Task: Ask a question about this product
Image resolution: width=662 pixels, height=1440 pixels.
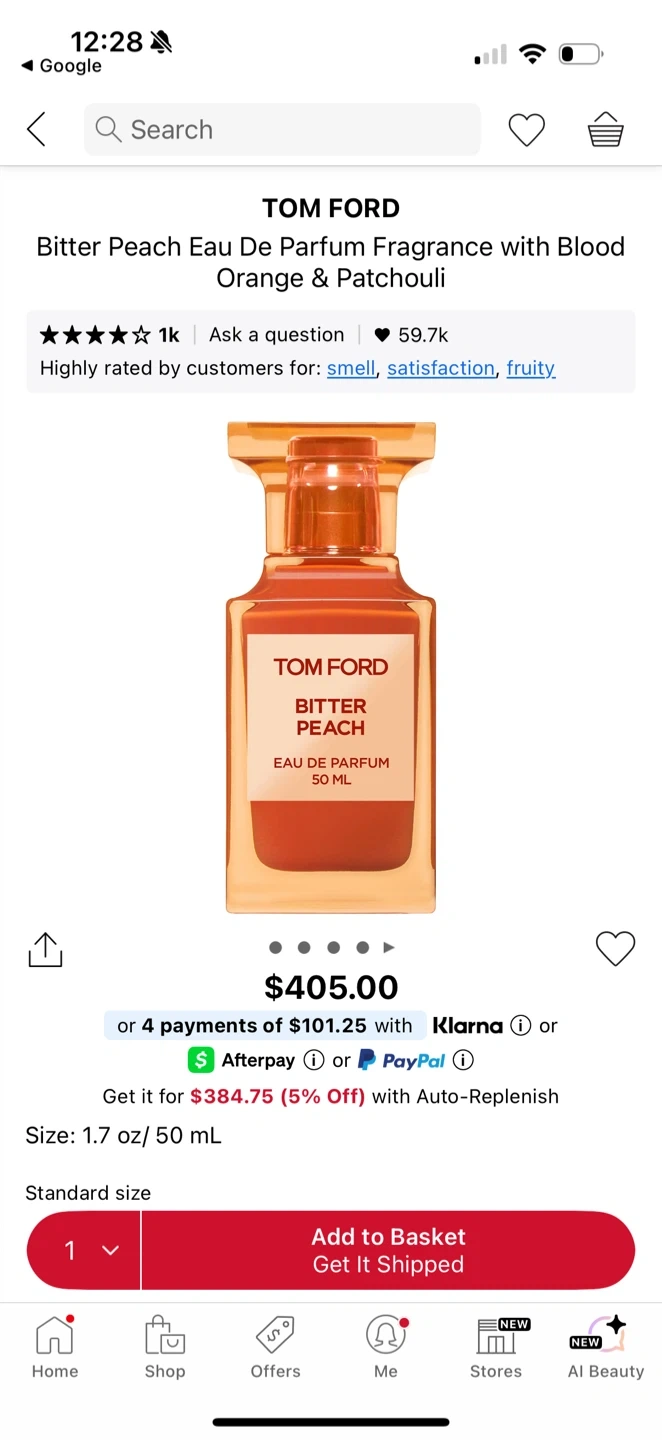Action: coord(276,335)
